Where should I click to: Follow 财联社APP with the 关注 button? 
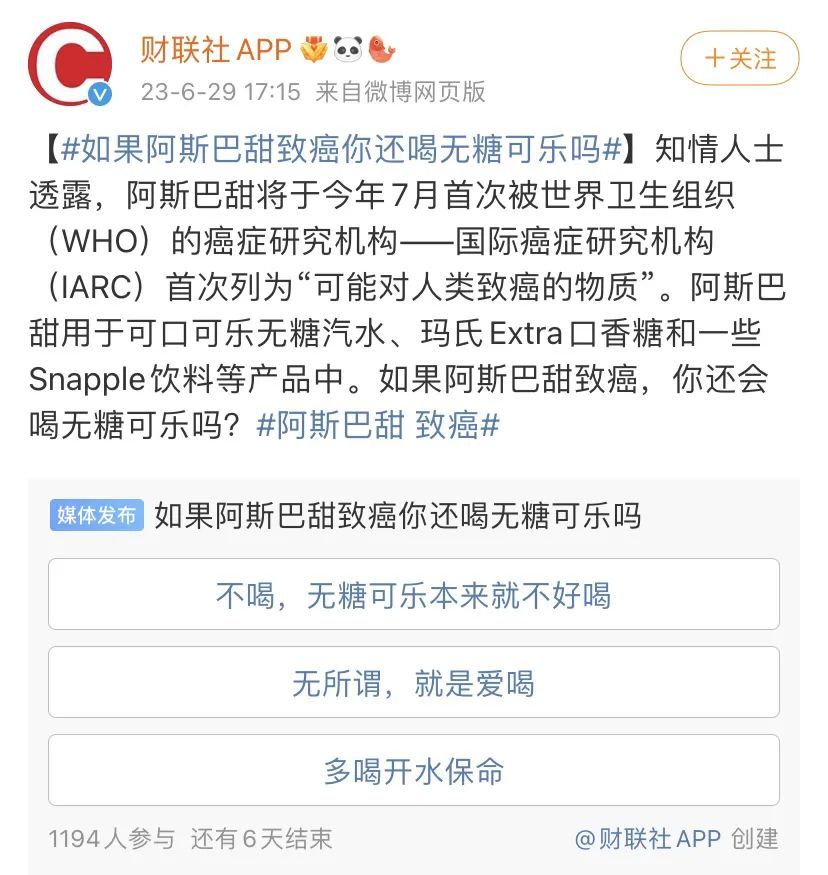point(739,58)
